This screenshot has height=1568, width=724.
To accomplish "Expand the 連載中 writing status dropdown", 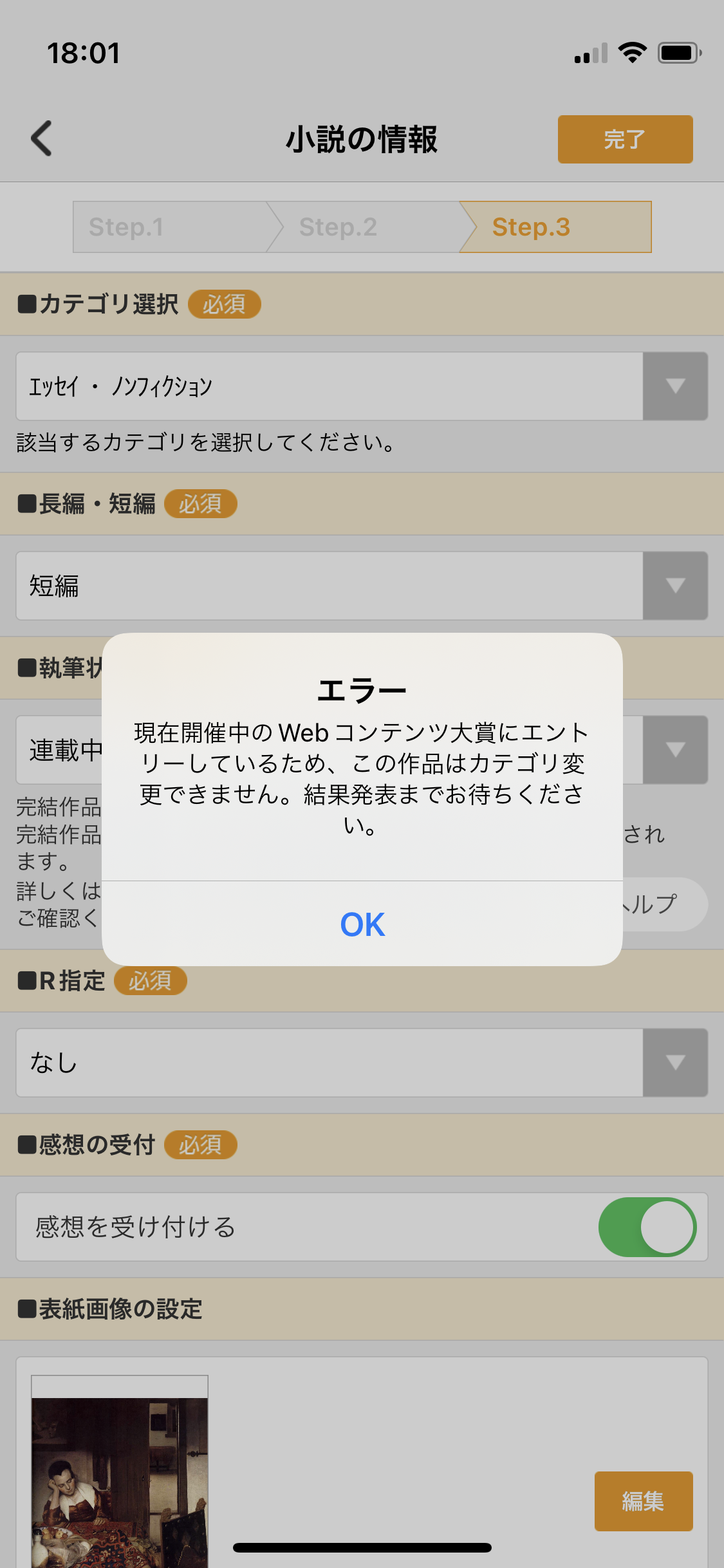I will (x=674, y=750).
